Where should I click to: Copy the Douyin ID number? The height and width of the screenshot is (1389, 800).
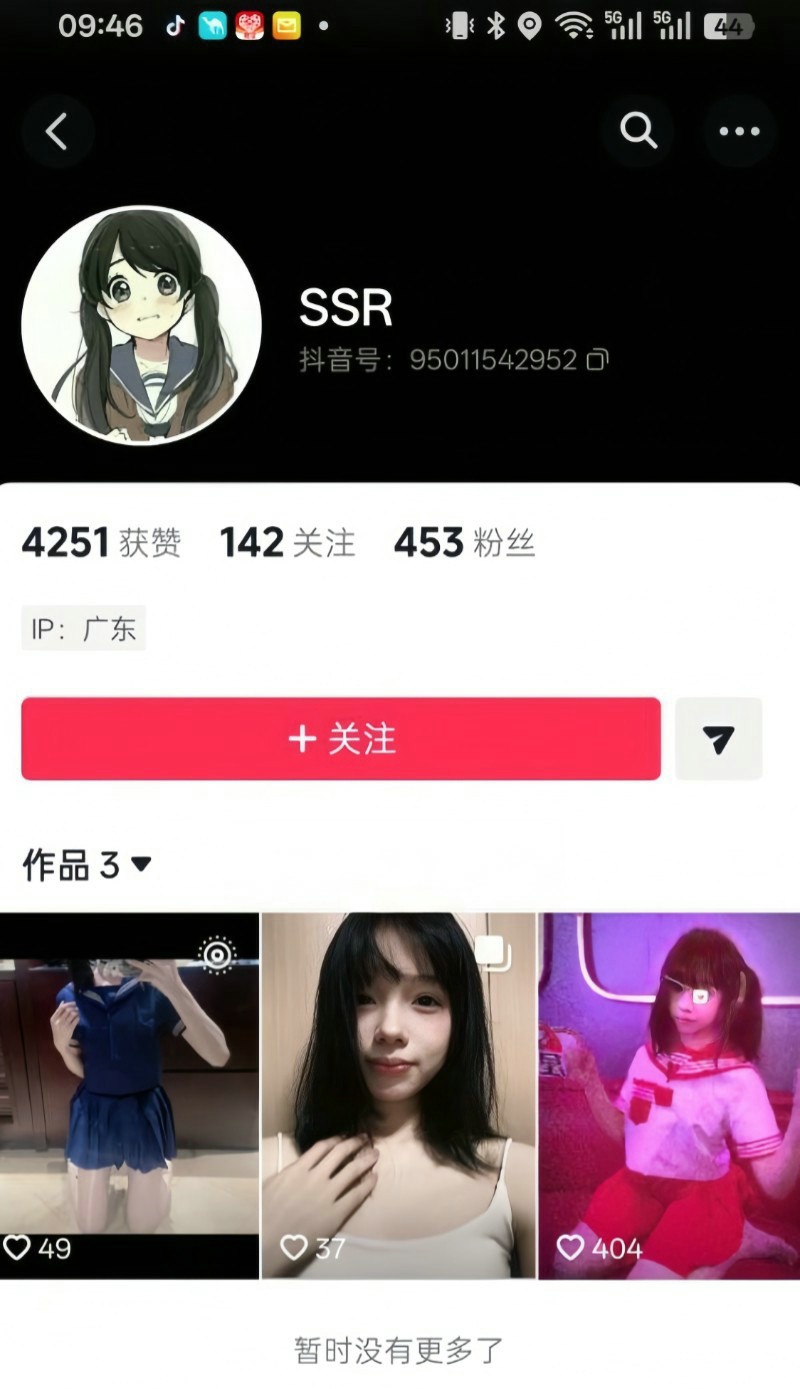point(597,360)
